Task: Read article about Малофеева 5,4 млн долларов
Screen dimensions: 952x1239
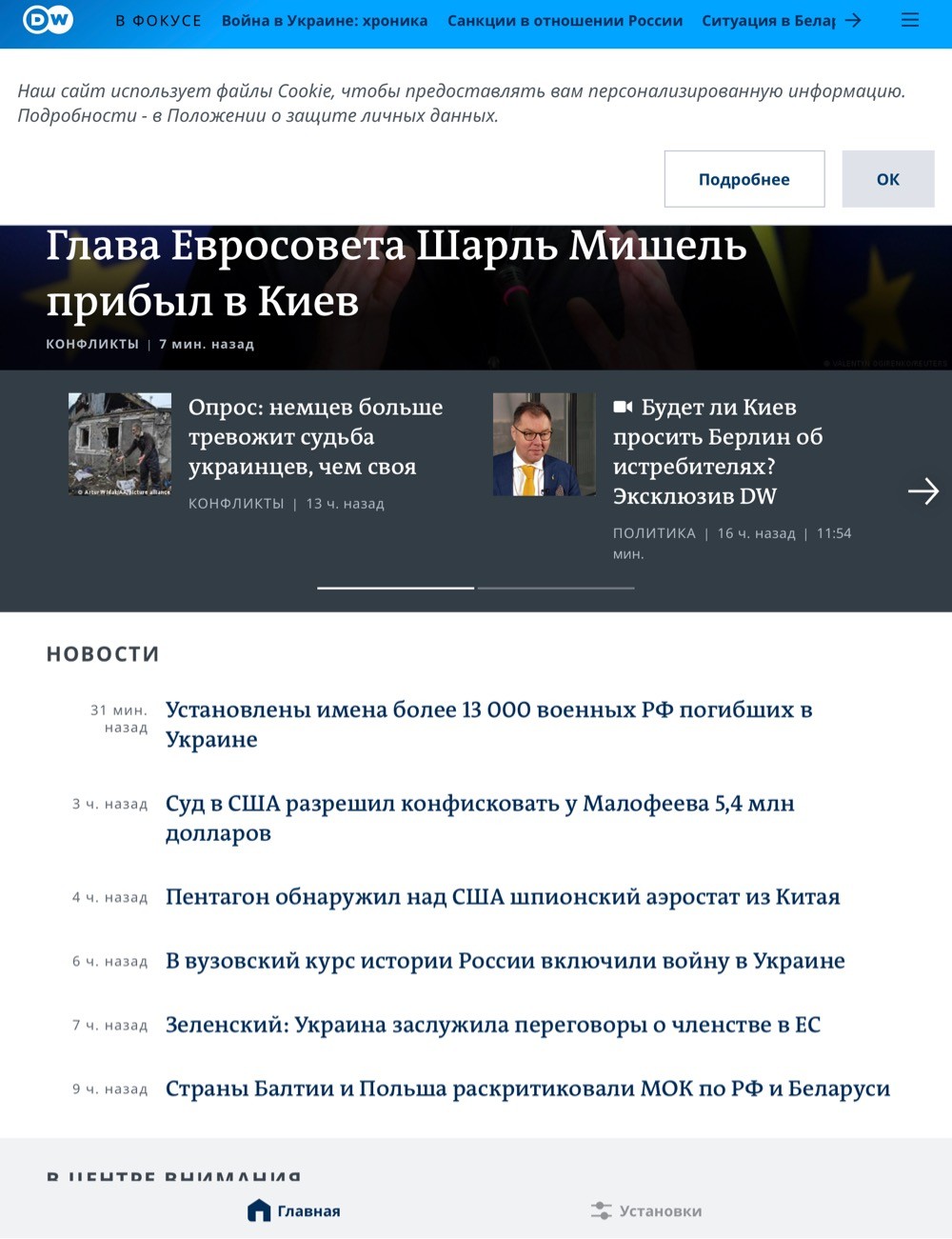Action: 480,818
